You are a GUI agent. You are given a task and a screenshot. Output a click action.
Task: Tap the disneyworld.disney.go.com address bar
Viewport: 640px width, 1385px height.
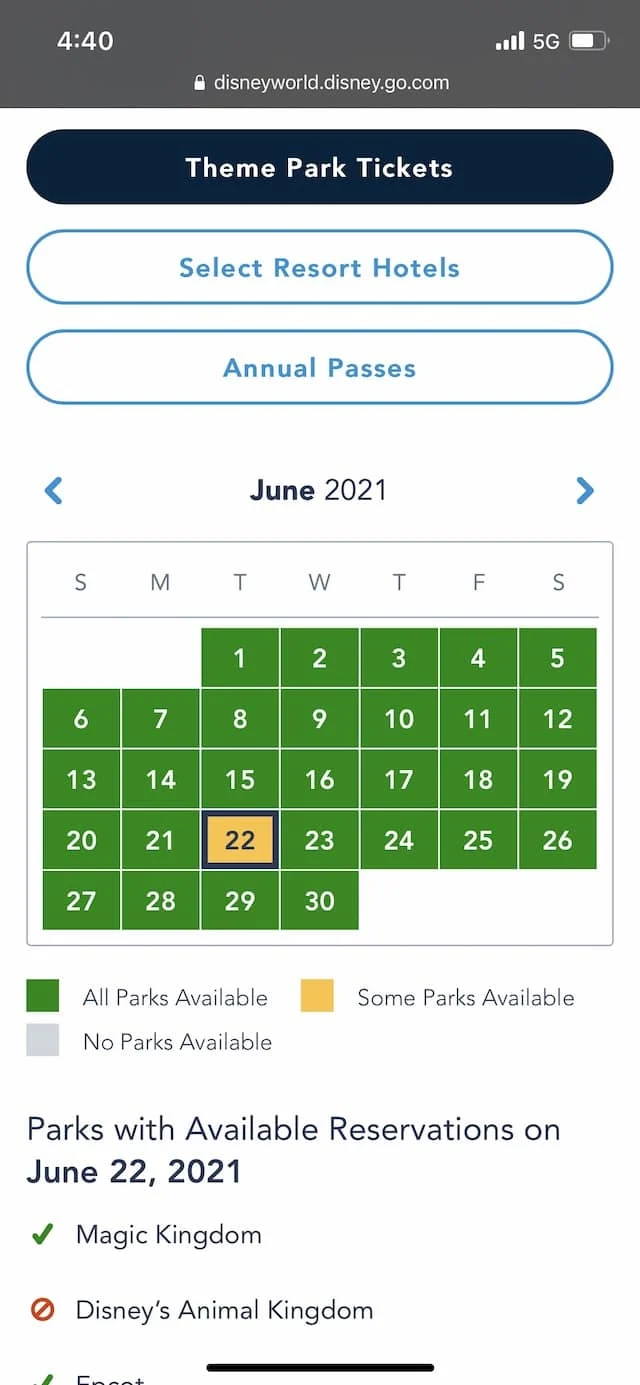click(320, 82)
